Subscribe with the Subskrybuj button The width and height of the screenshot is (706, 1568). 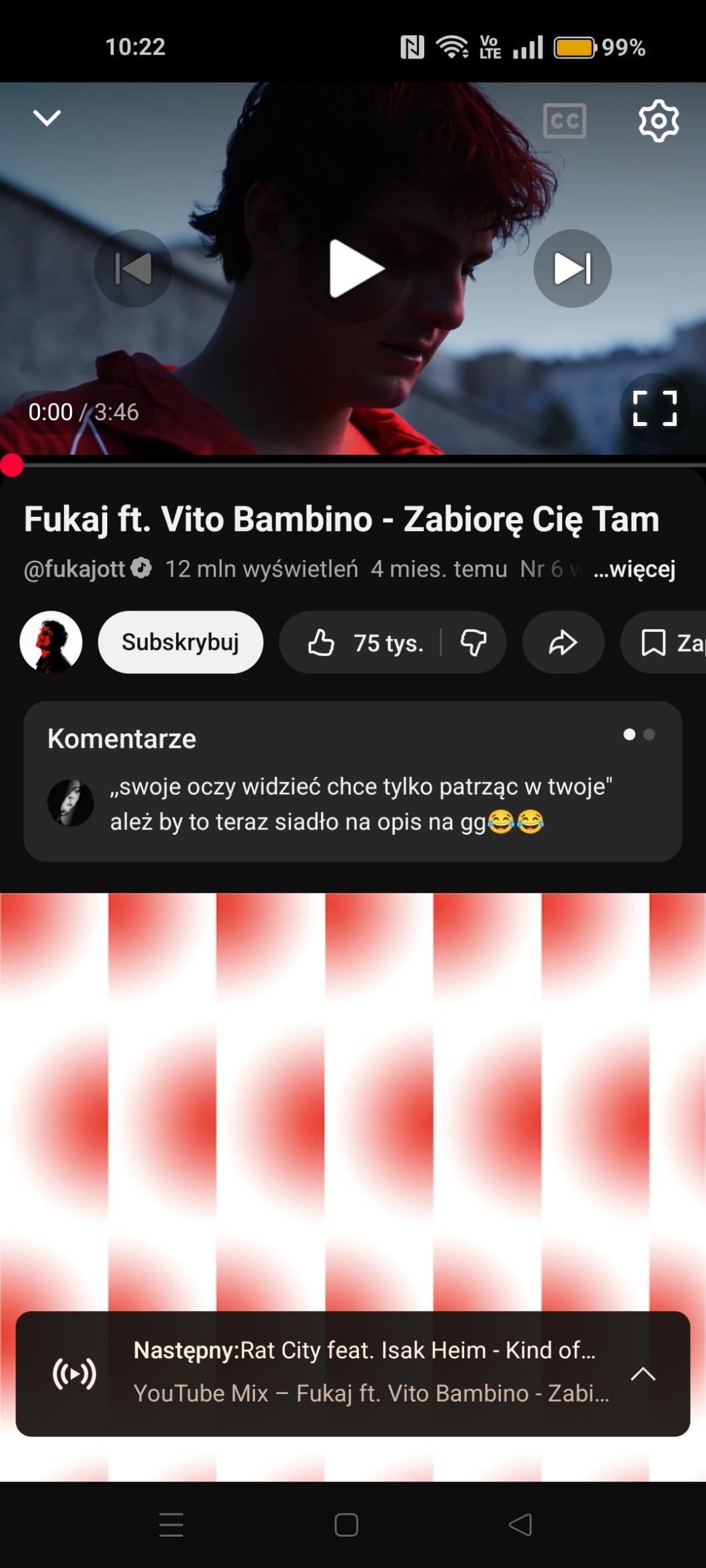pyautogui.click(x=180, y=643)
